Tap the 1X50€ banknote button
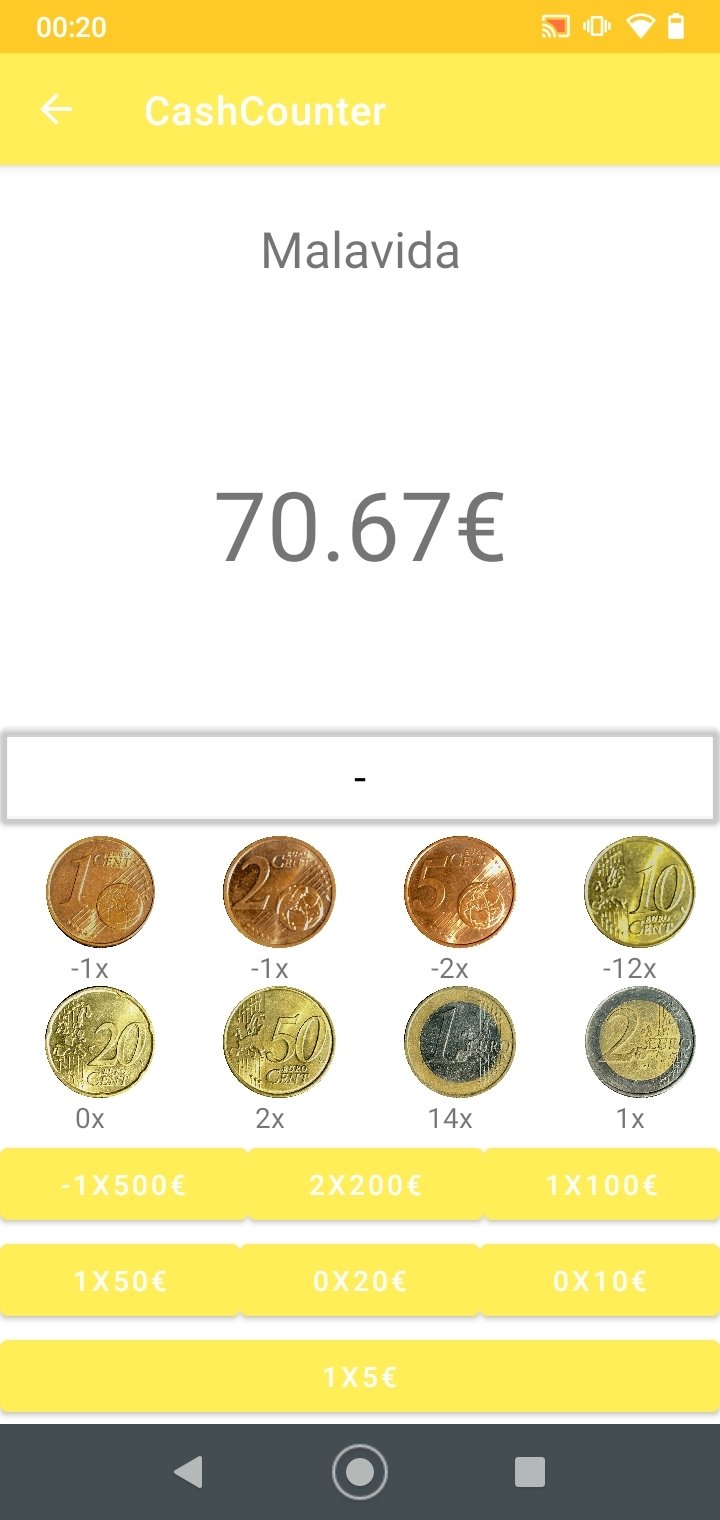Screen dimensions: 720x1520 (x=120, y=1281)
